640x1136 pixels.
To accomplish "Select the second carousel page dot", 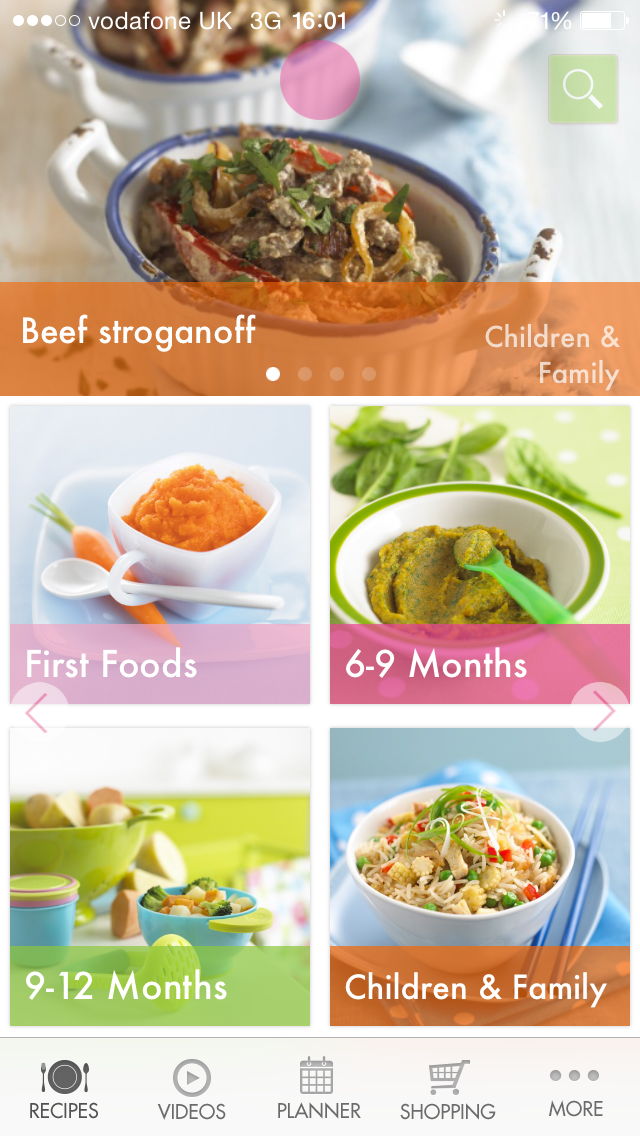I will pos(305,374).
